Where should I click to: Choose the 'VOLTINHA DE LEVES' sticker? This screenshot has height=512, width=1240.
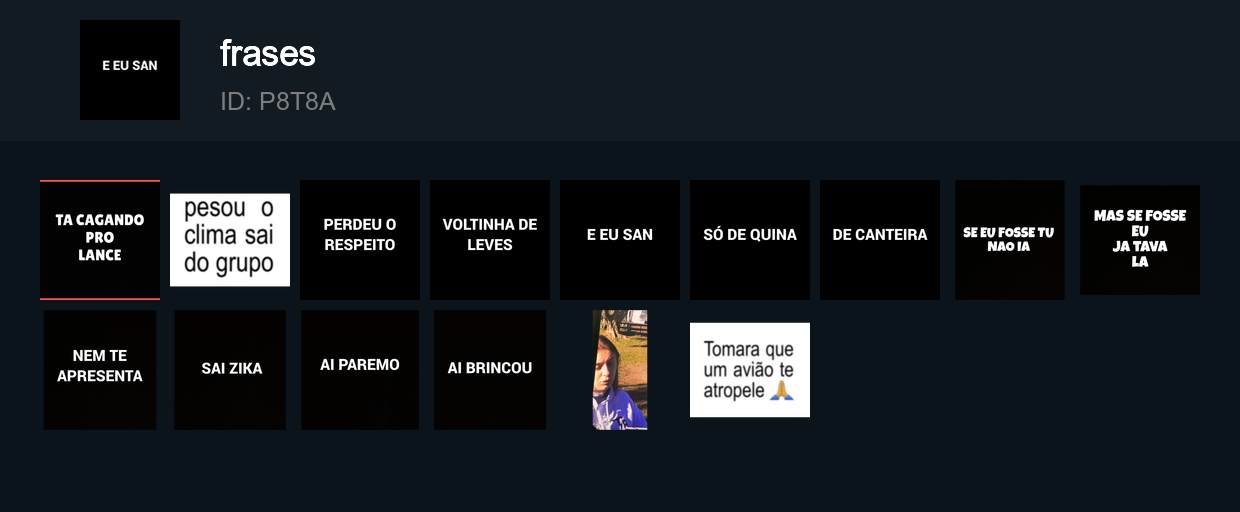(490, 239)
